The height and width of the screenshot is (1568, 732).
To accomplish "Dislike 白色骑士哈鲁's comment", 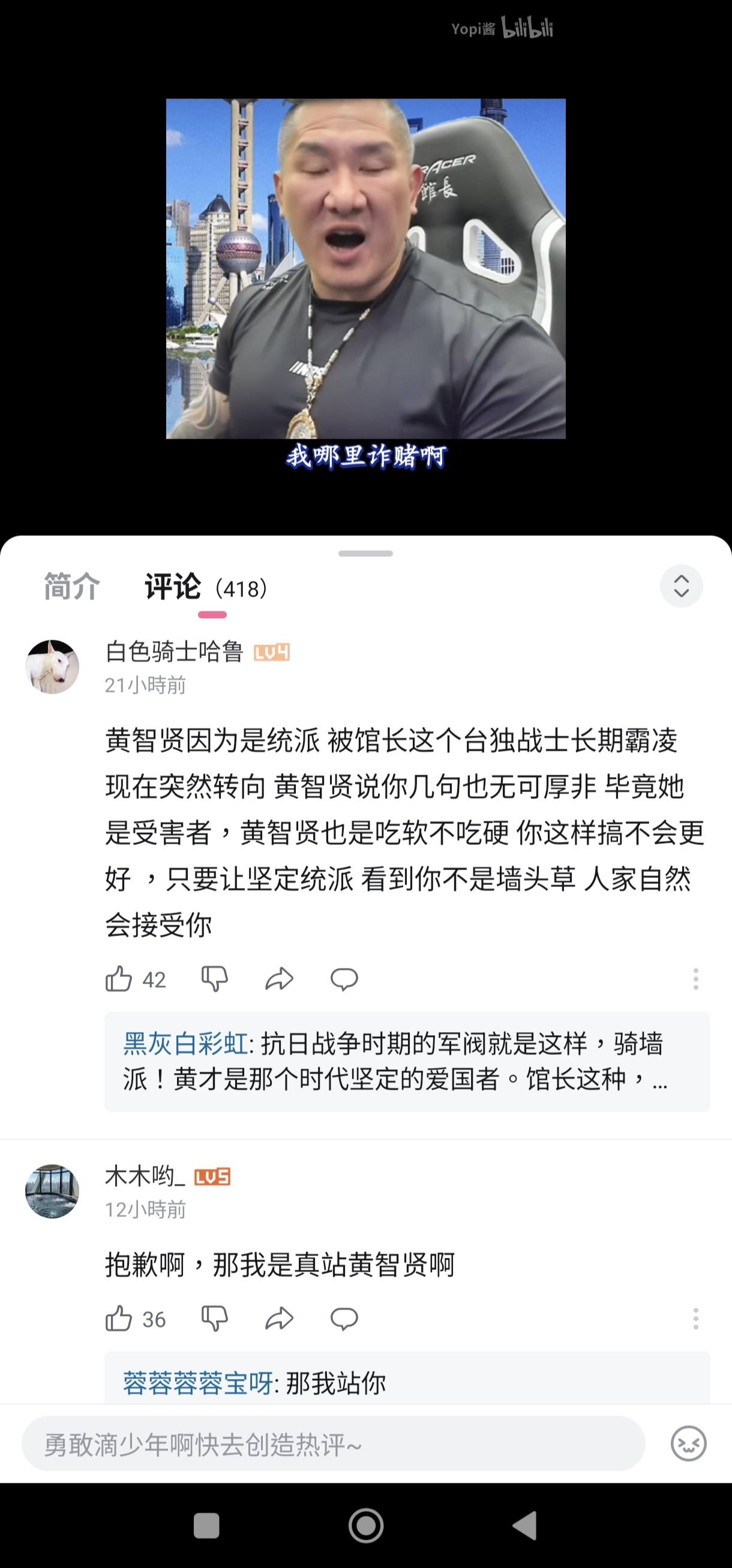I will pos(214,979).
